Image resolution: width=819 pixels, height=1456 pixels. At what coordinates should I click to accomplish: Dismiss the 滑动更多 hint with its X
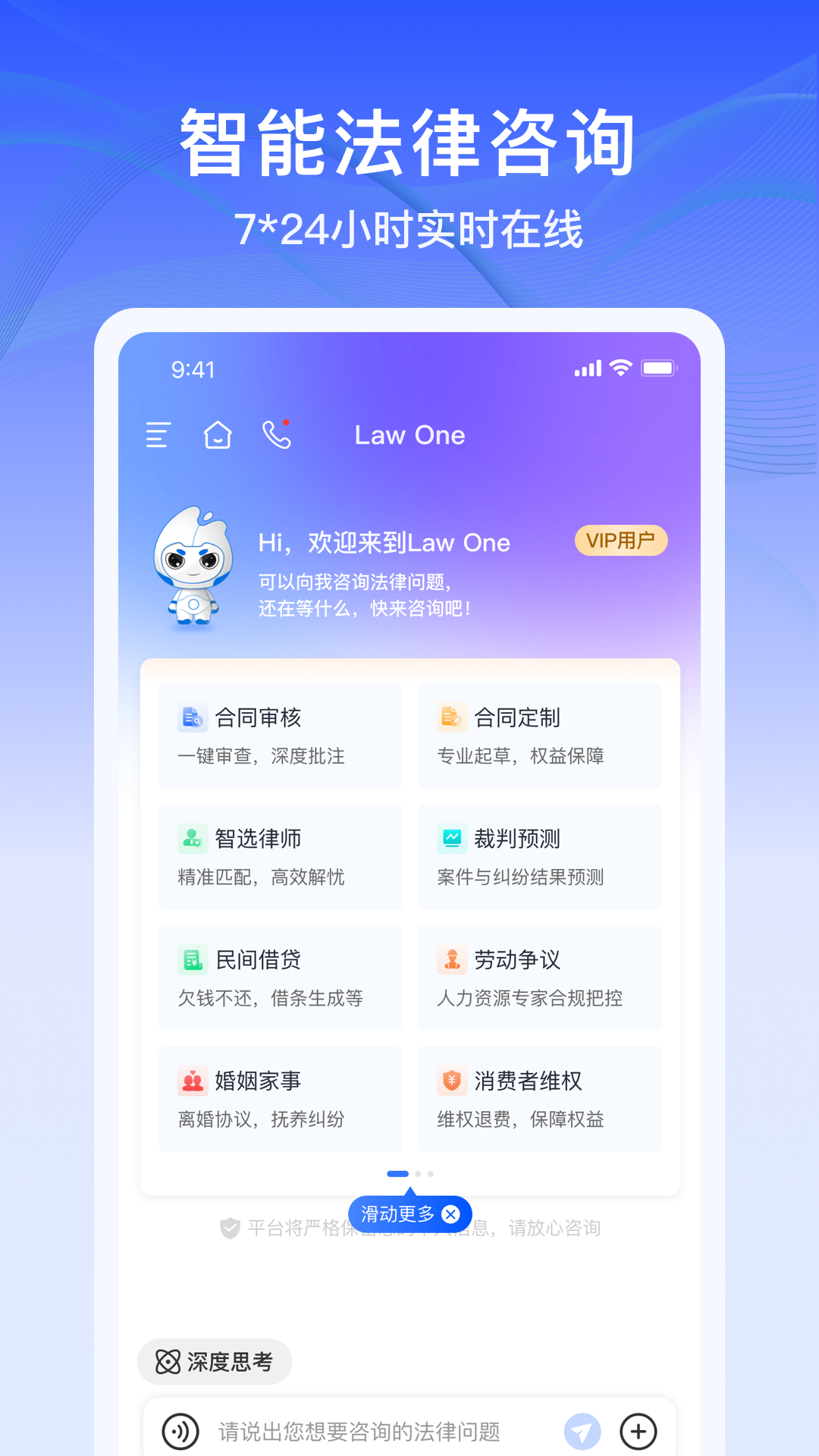pyautogui.click(x=452, y=1213)
